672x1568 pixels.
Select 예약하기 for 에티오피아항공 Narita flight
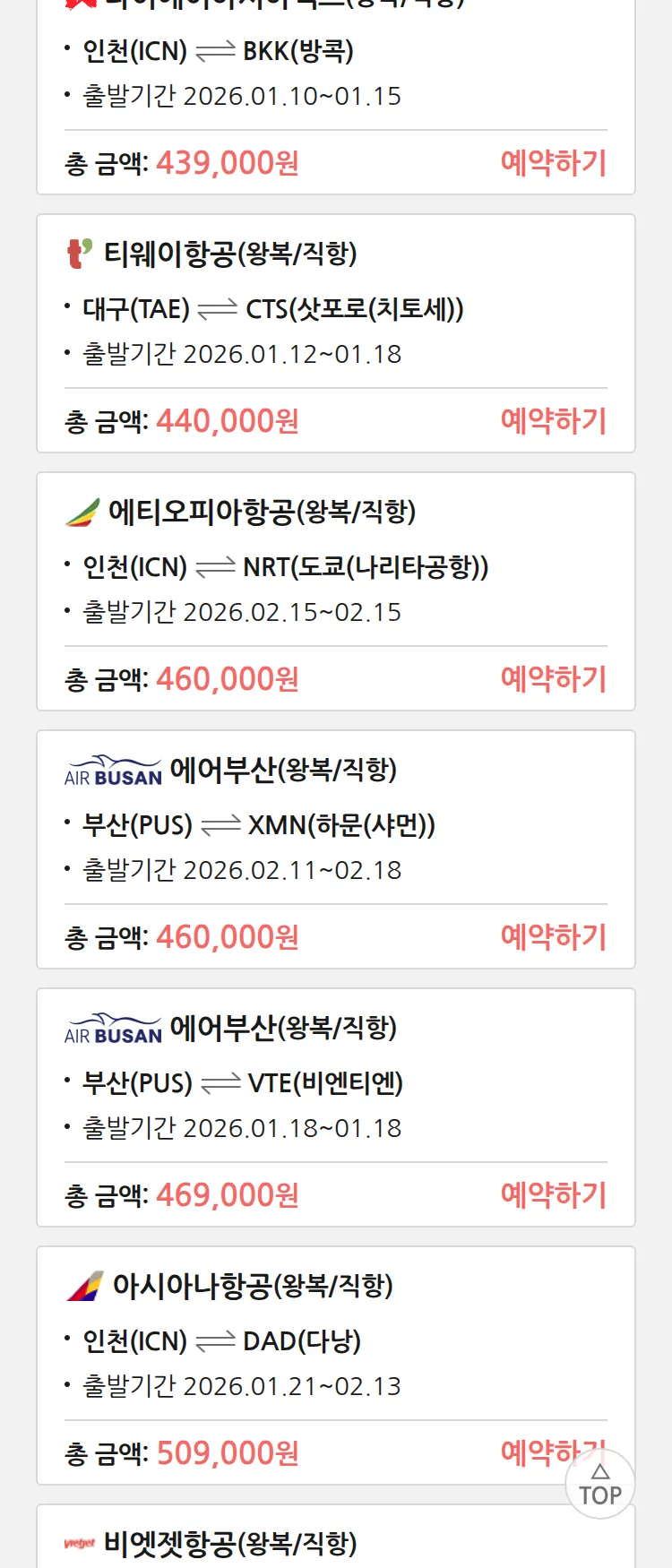click(553, 679)
